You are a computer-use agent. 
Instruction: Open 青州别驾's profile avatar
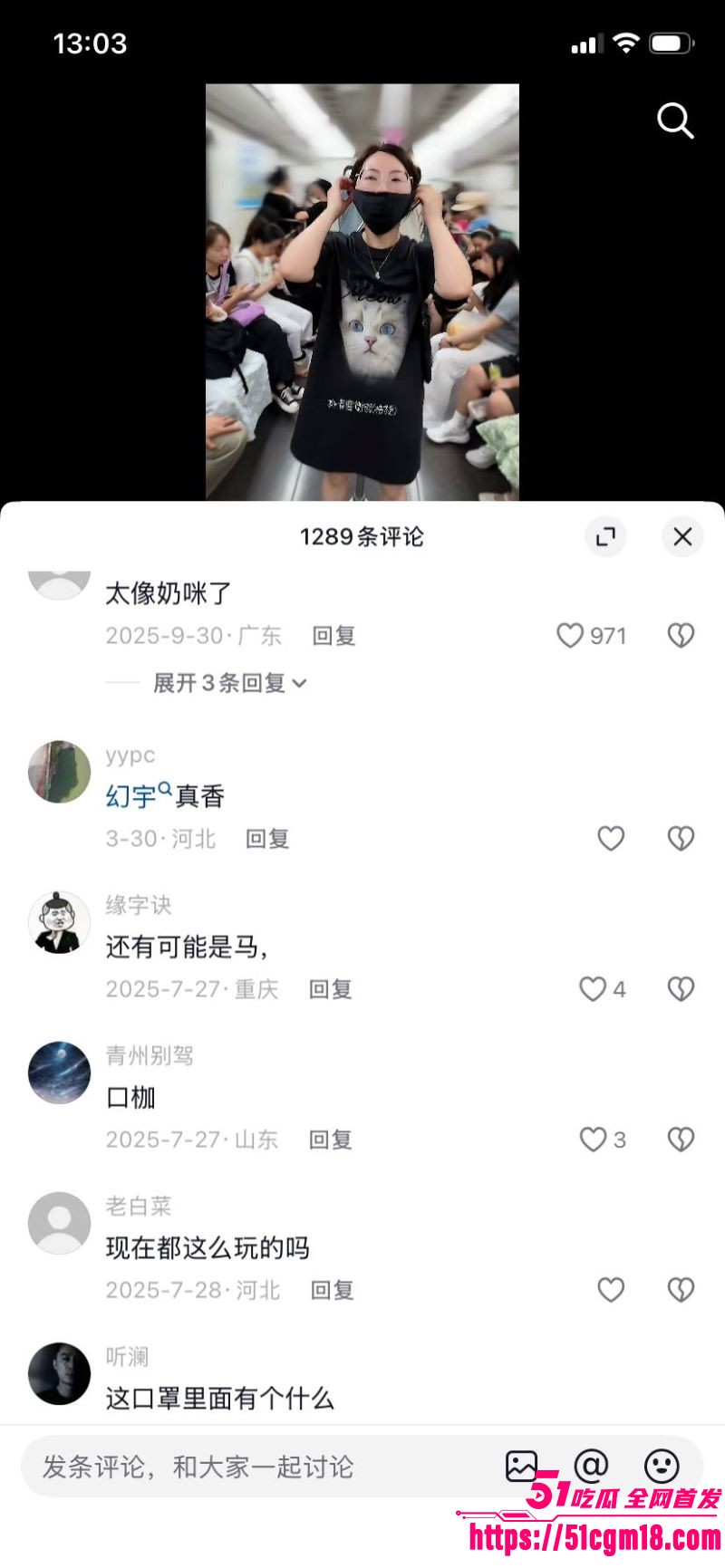(x=59, y=1073)
